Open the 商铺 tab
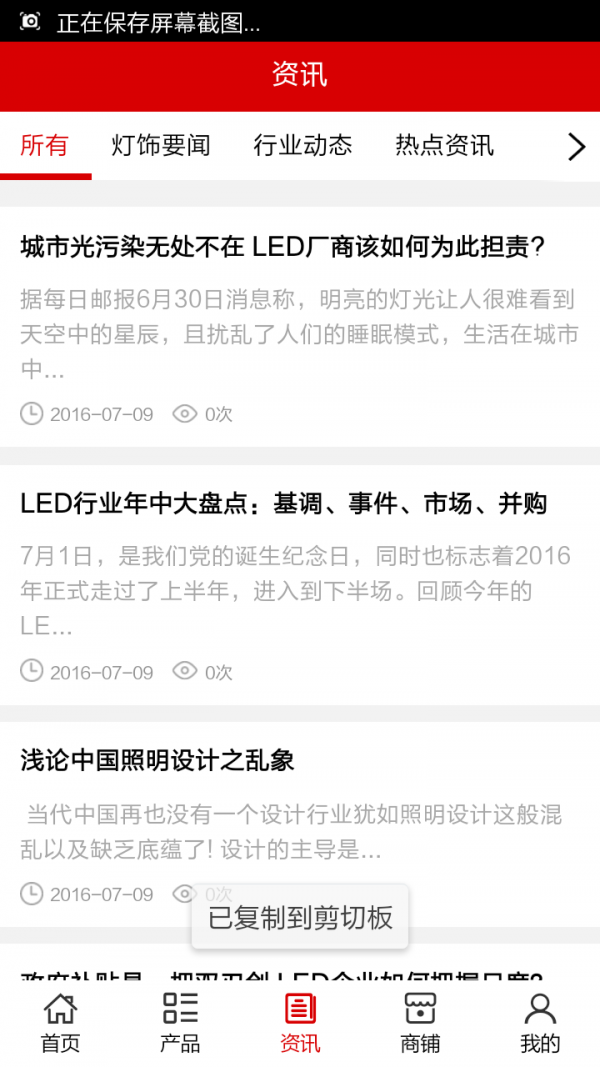This screenshot has height=1067, width=600. click(420, 1023)
